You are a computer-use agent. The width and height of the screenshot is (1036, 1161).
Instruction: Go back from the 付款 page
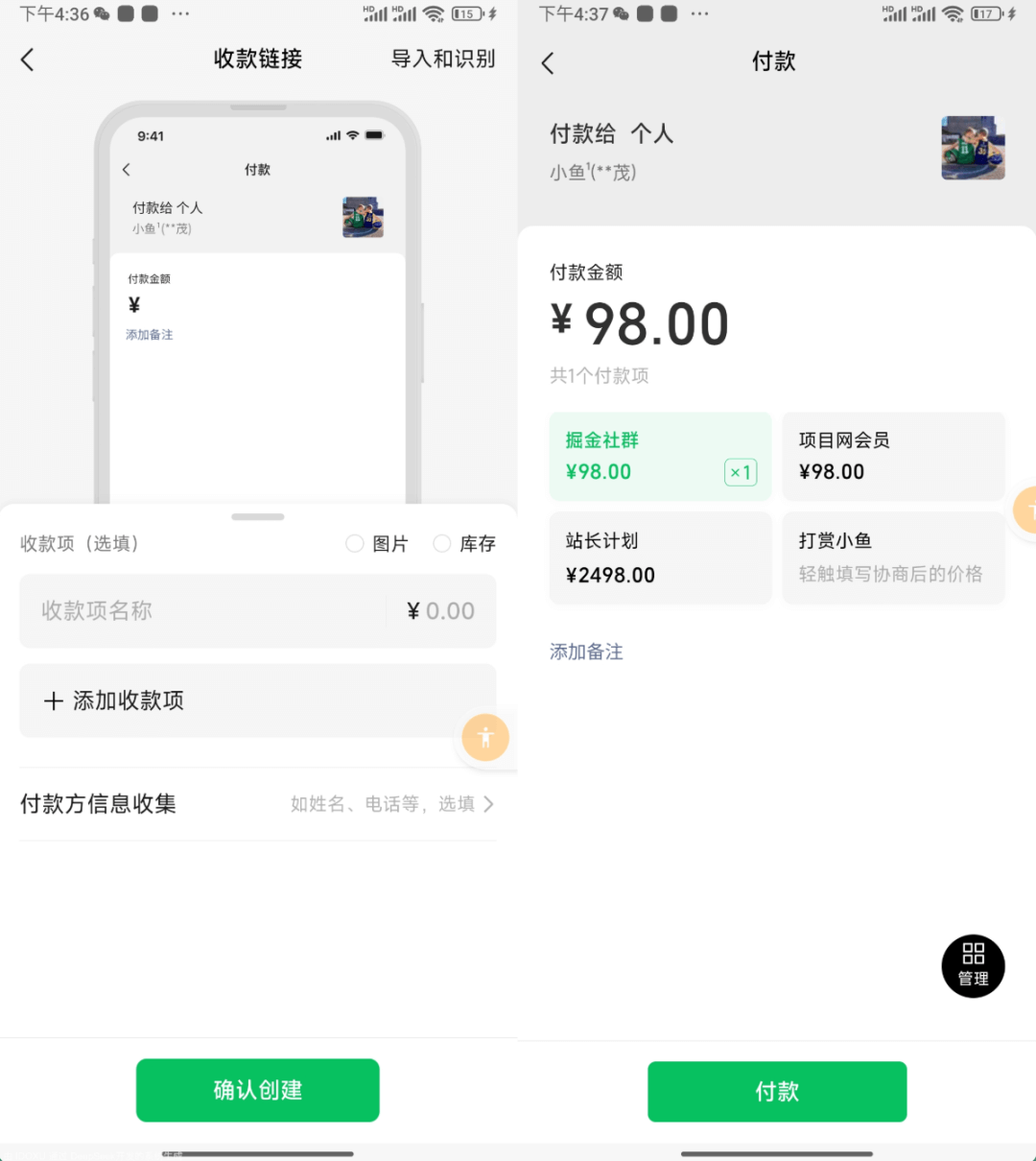548,63
